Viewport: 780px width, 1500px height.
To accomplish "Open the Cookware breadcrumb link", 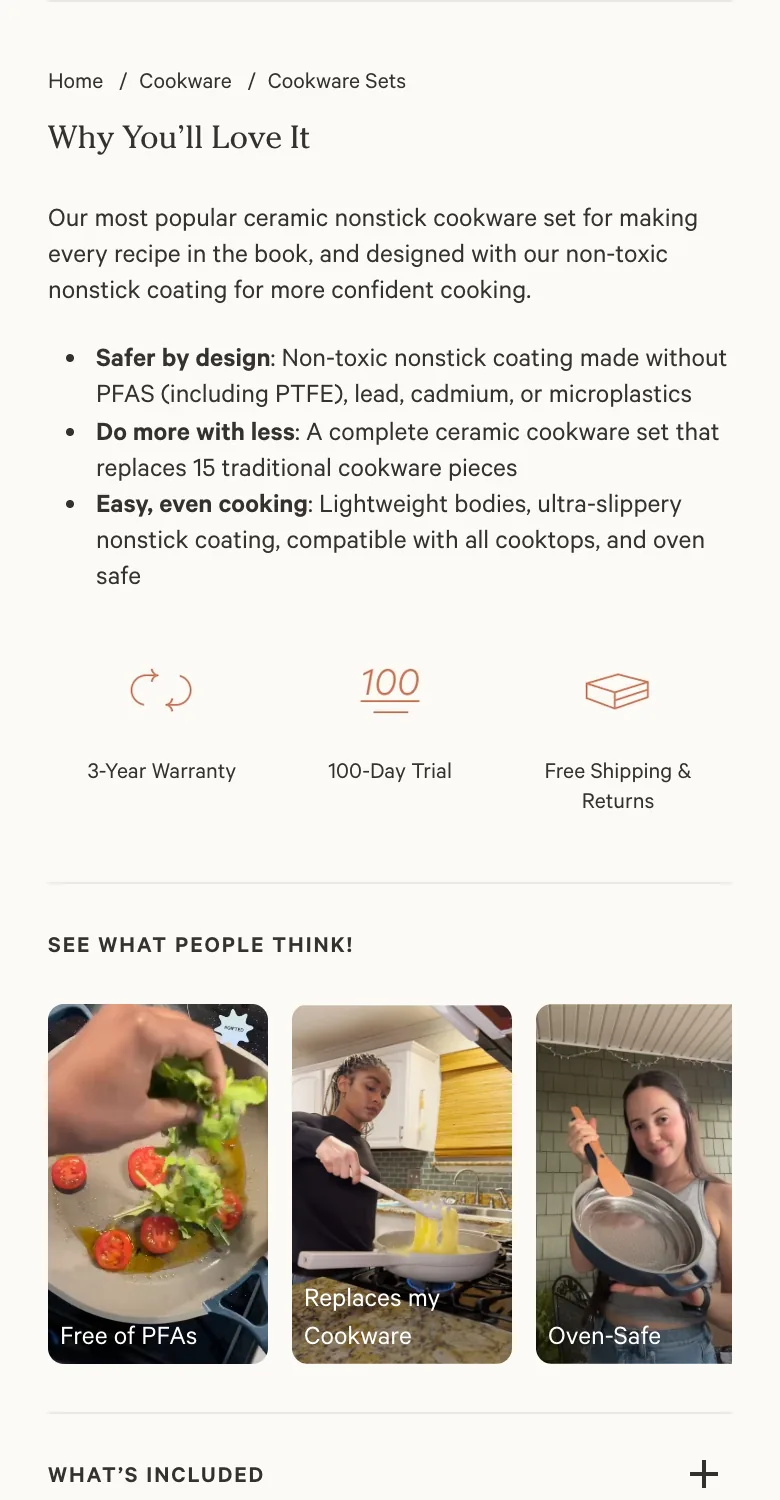I will (185, 81).
